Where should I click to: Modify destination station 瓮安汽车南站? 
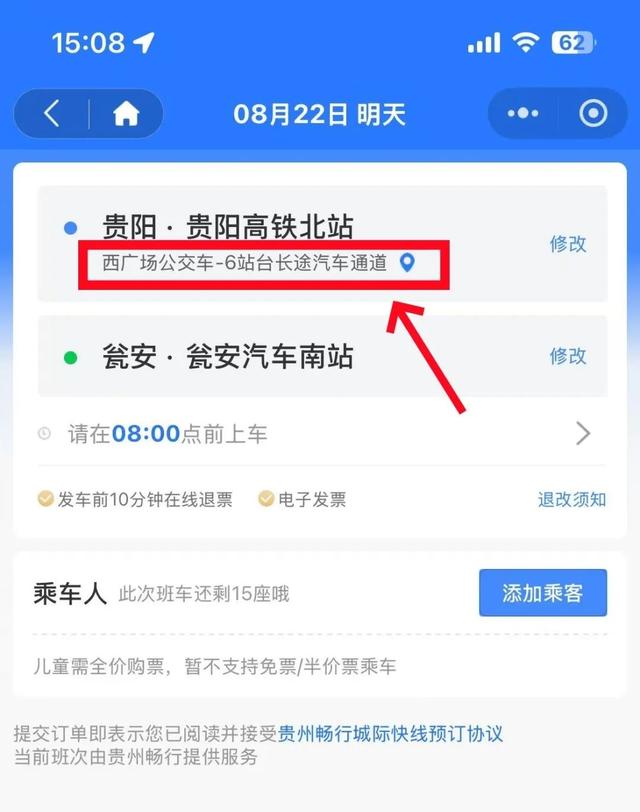(568, 356)
